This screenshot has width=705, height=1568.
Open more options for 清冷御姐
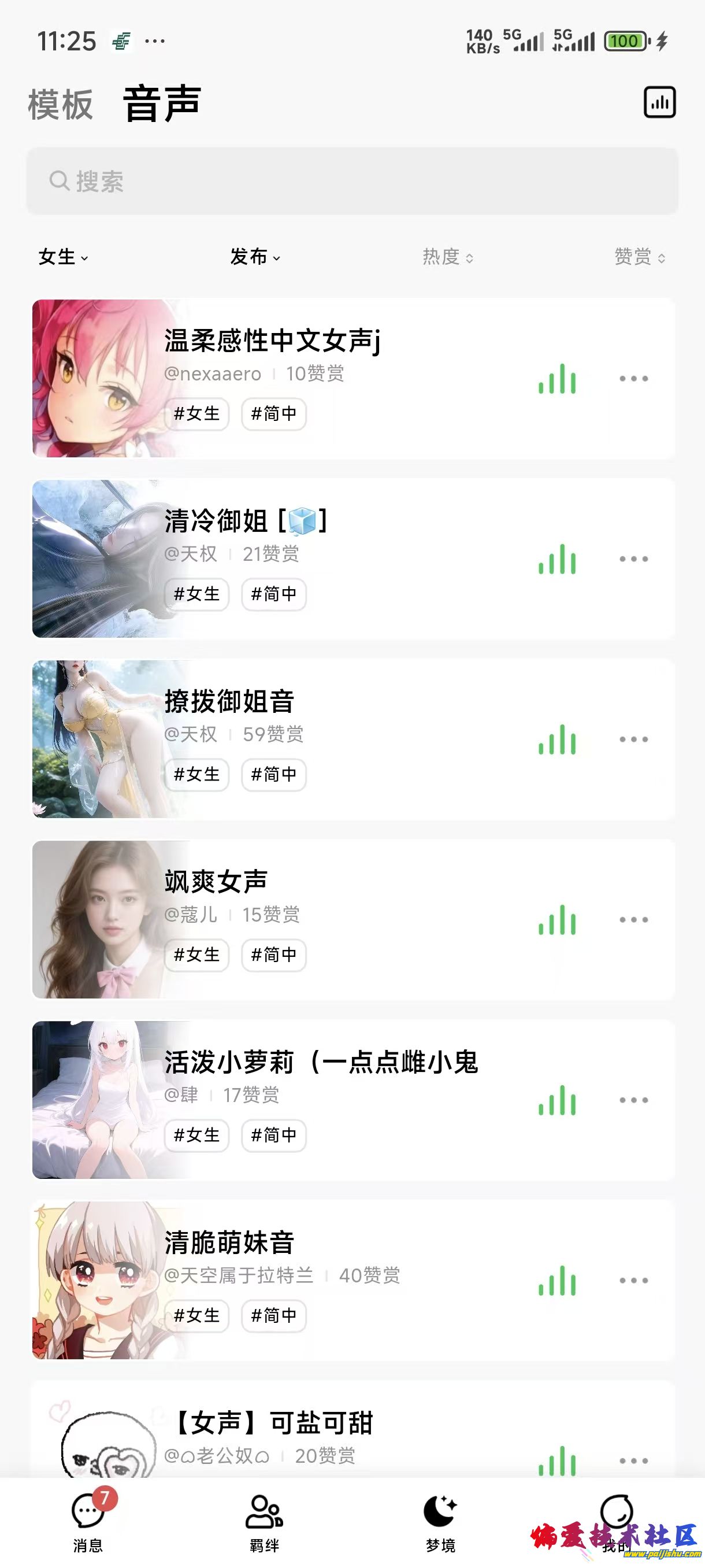point(633,559)
